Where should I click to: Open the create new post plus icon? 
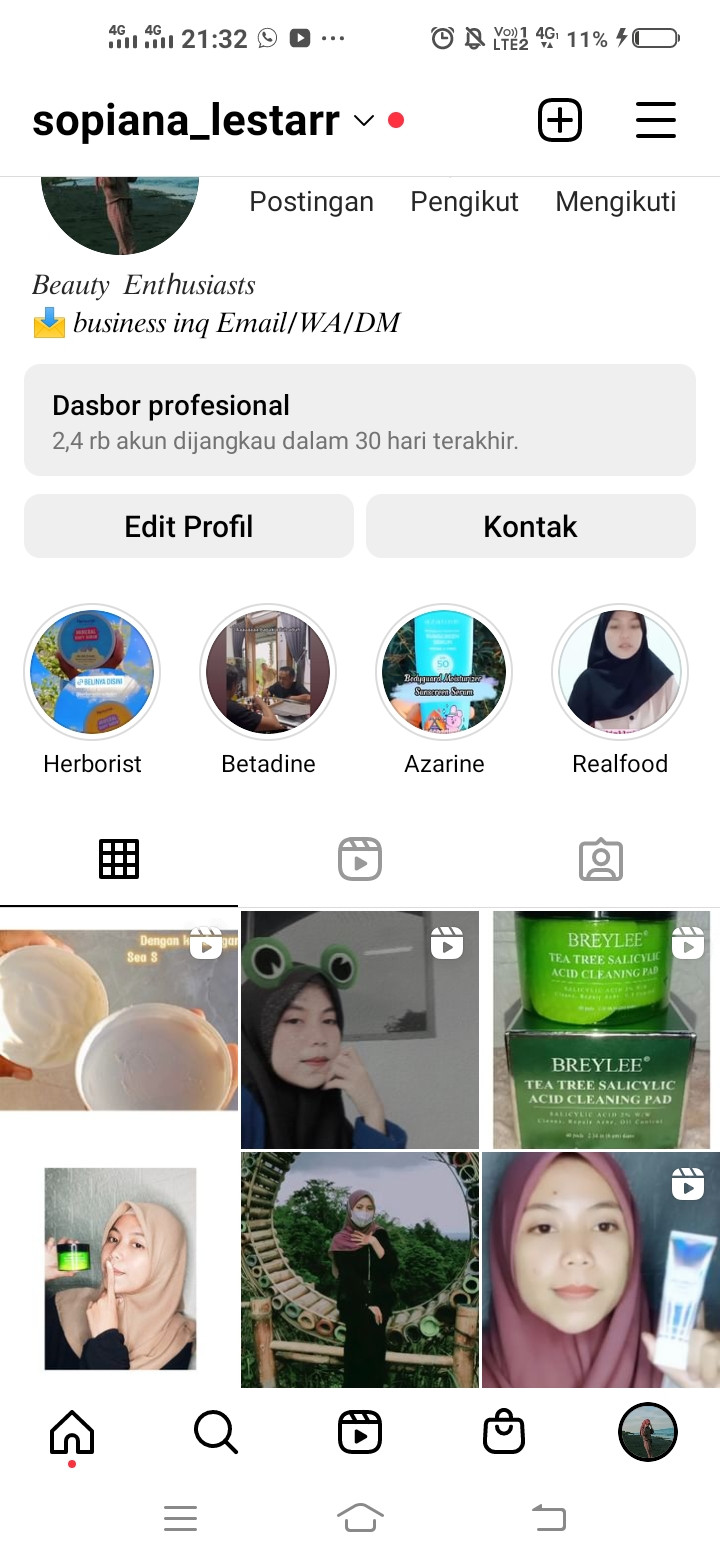click(x=560, y=121)
